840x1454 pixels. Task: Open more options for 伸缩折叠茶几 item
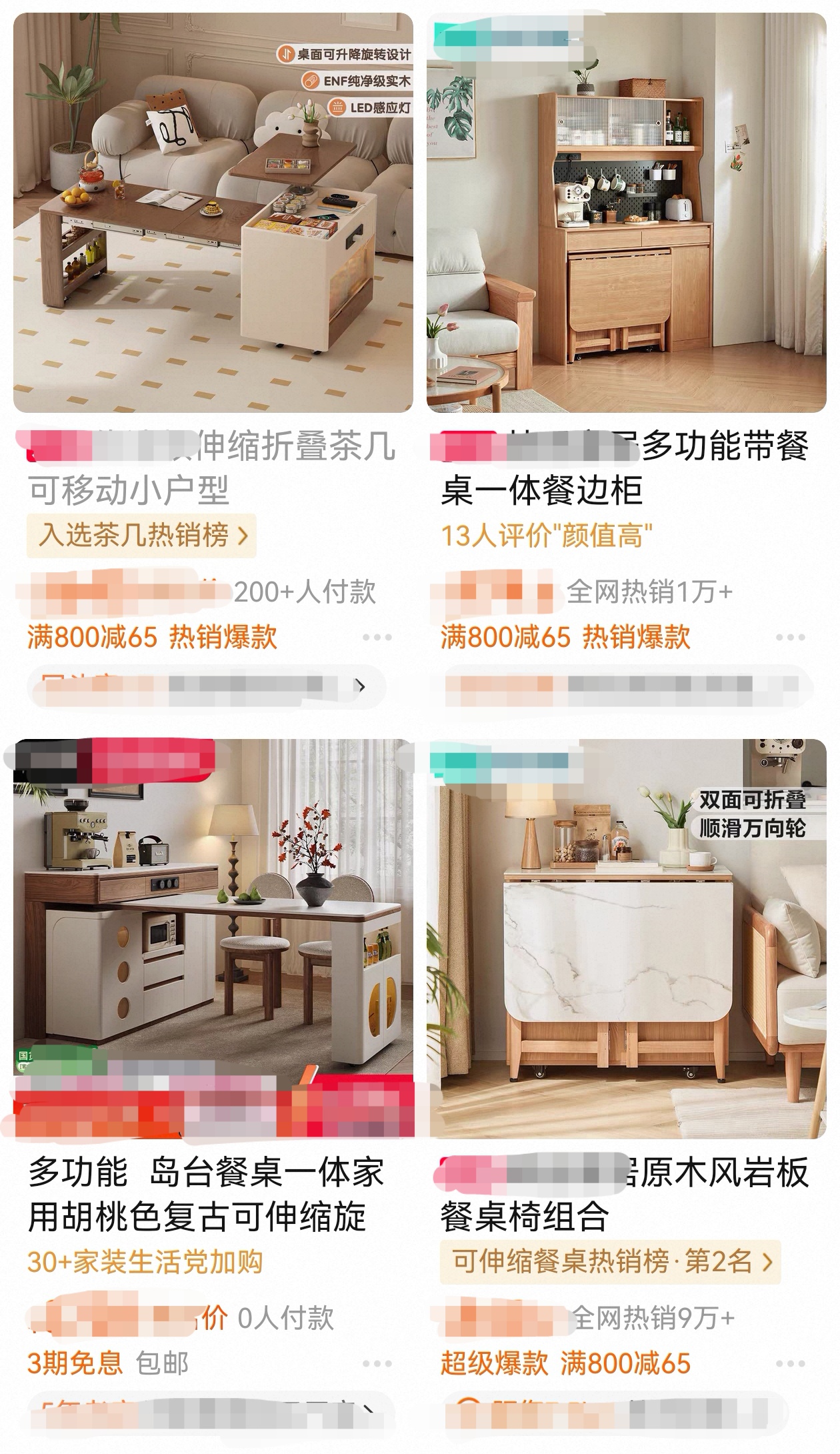(x=377, y=637)
